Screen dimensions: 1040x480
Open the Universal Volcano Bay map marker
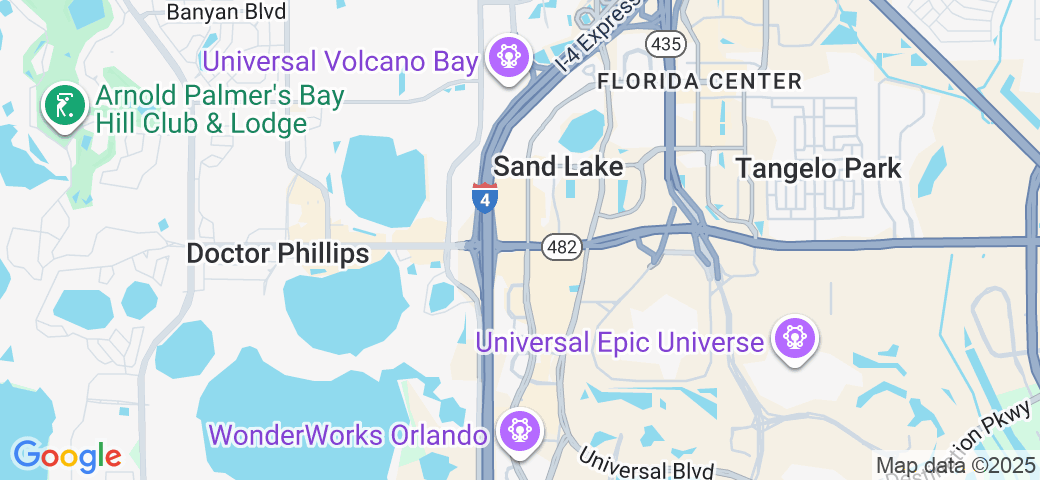[510, 56]
